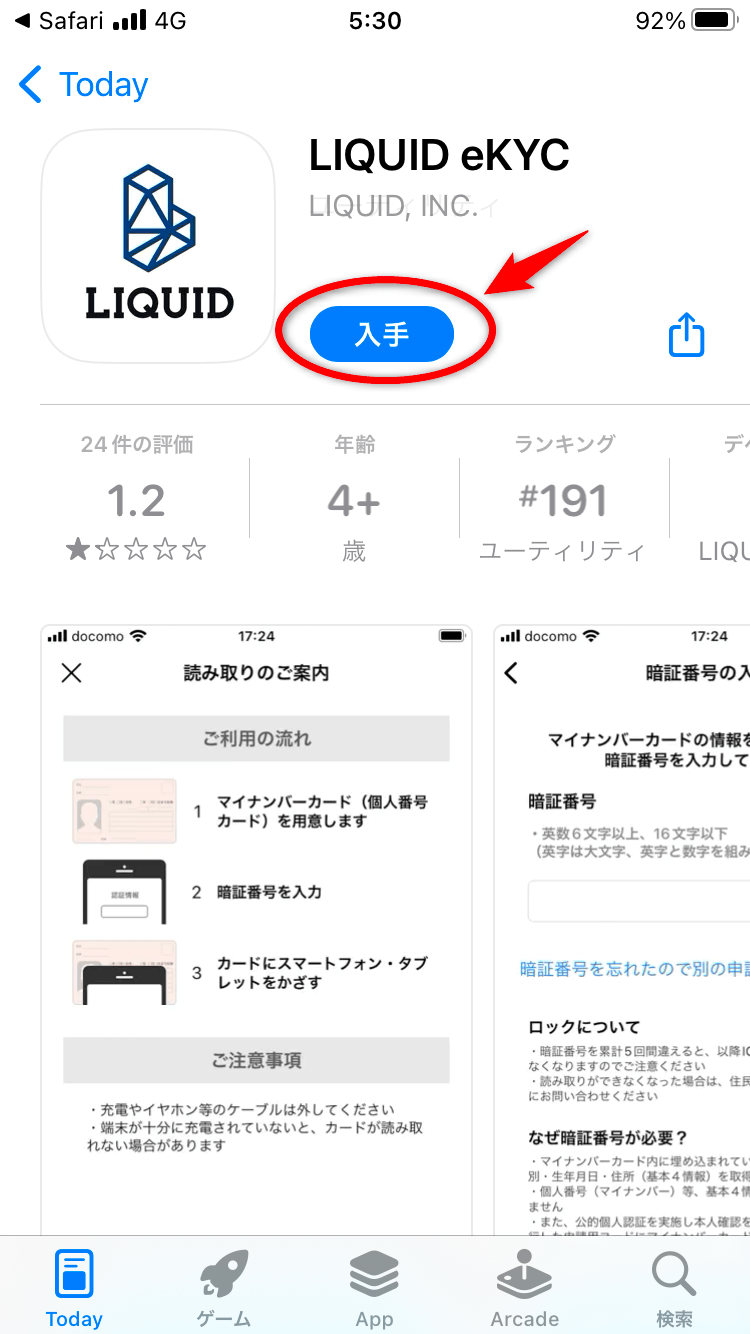Open the 検索 tab
Image resolution: width=750 pixels, height=1334 pixels.
click(x=674, y=1288)
